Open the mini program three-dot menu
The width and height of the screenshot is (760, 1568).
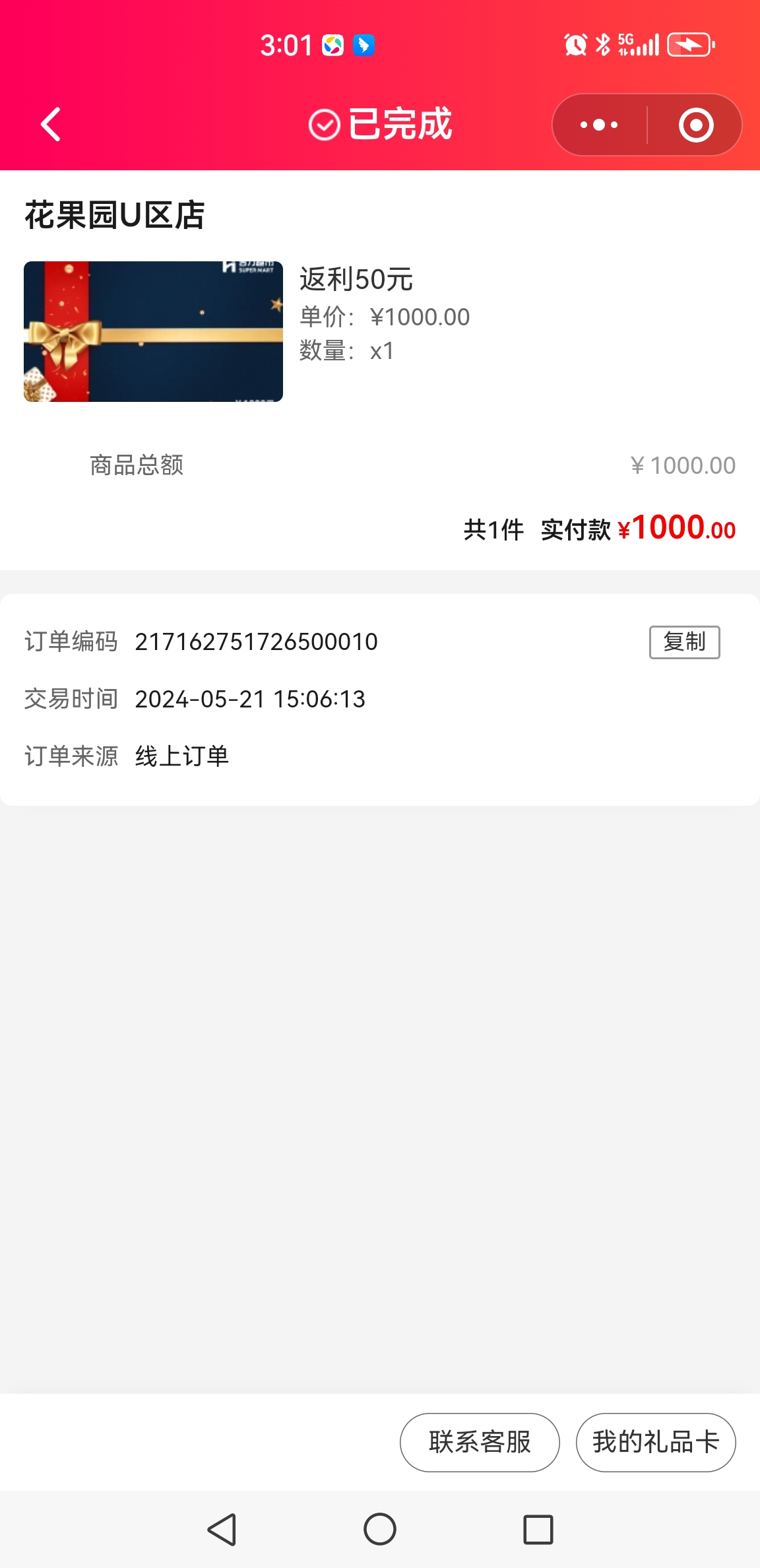click(599, 125)
